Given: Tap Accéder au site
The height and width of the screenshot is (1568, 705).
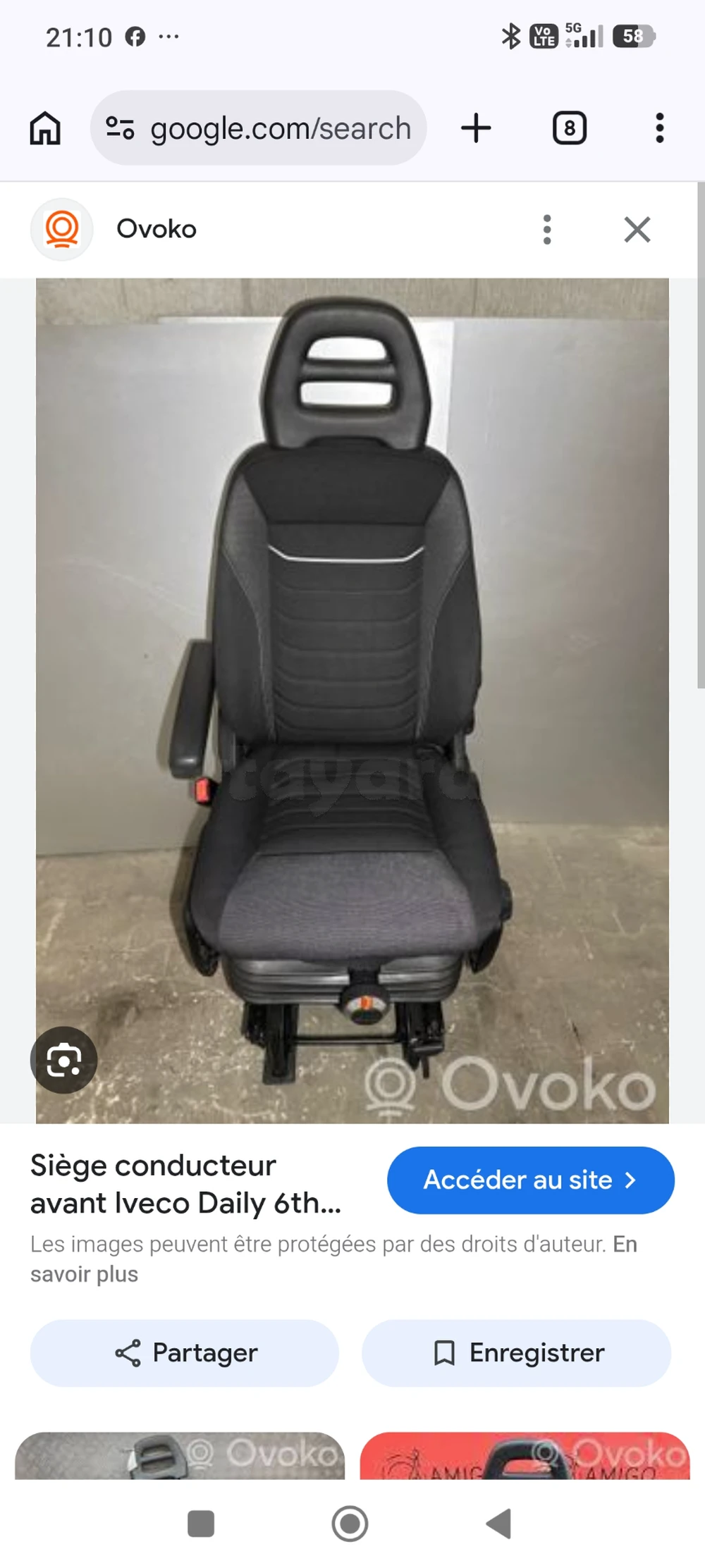Looking at the screenshot, I should pos(529,1180).
